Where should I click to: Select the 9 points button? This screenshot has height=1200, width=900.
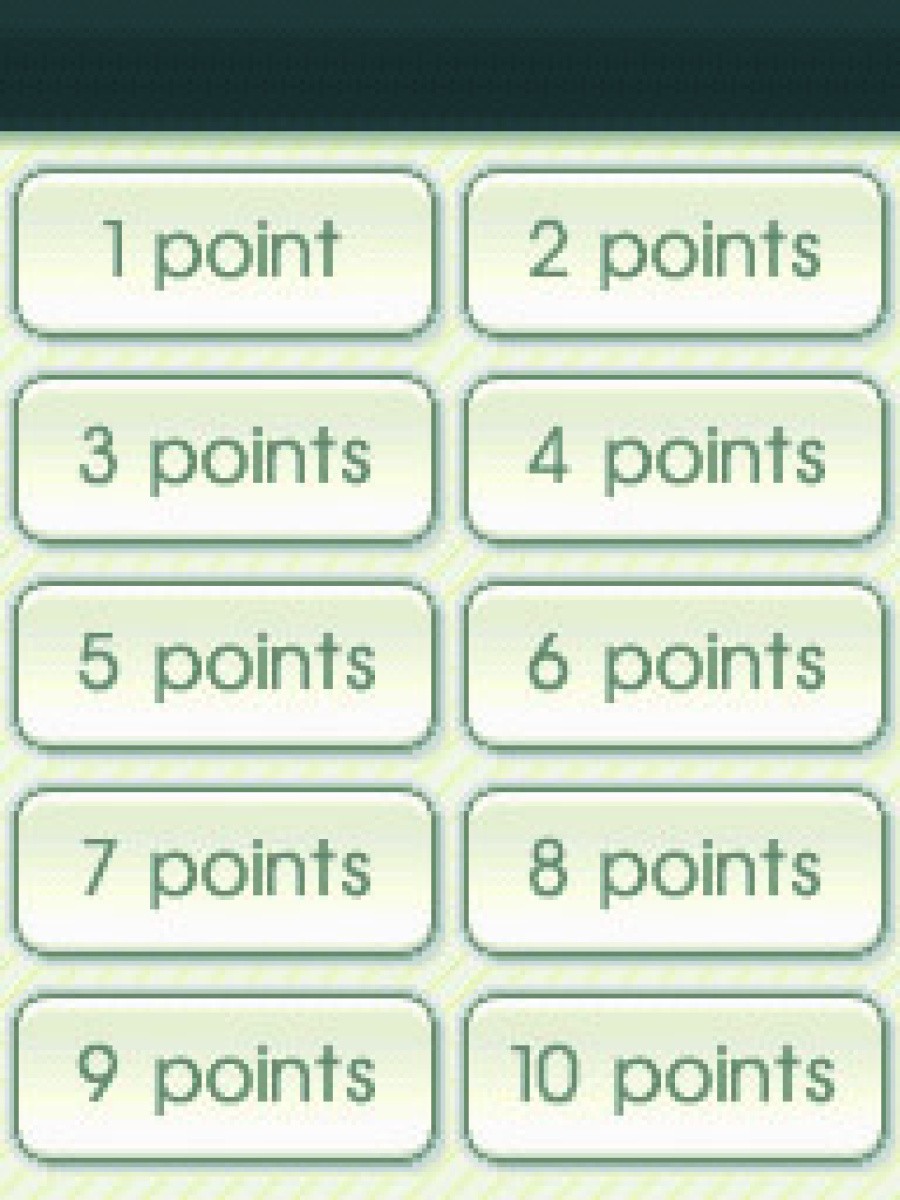pyautogui.click(x=225, y=1077)
